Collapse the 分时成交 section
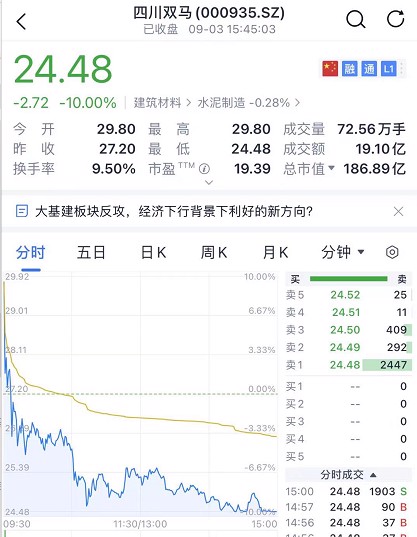 [349, 475]
